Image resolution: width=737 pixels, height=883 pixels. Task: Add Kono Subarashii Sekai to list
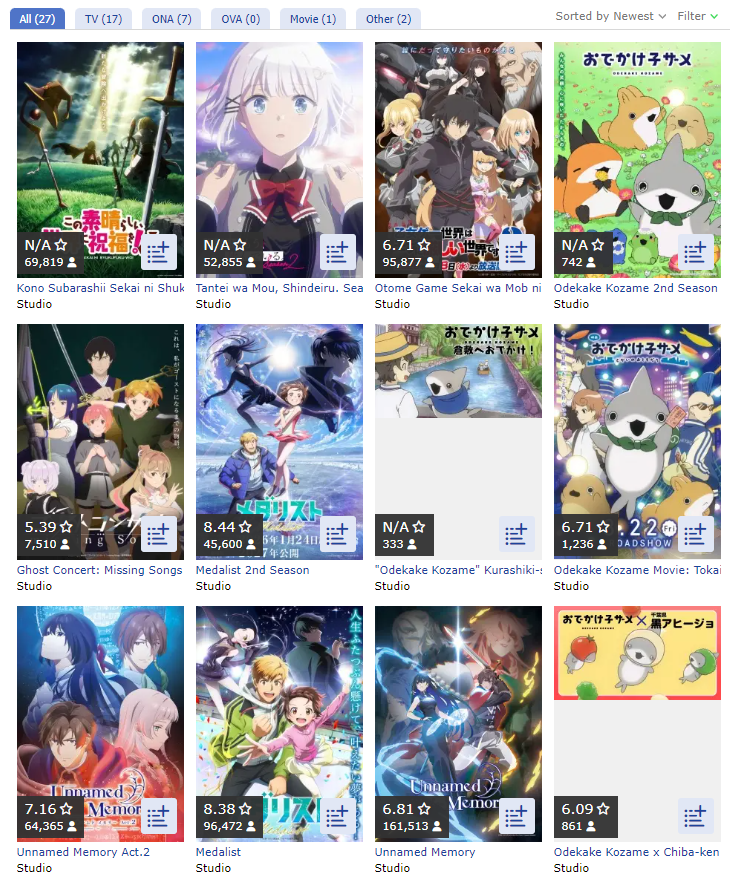pyautogui.click(x=158, y=252)
